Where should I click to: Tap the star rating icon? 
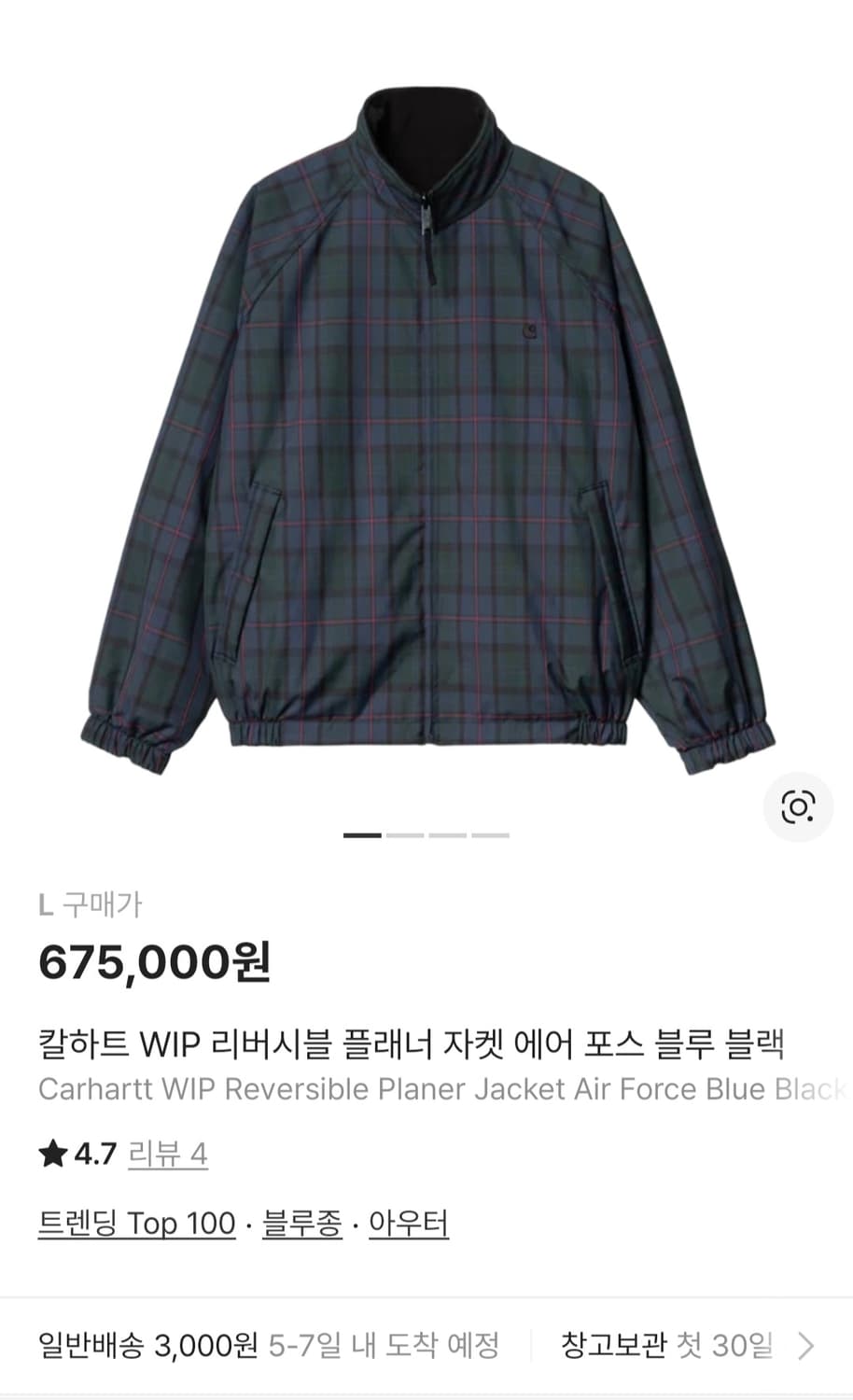pyautogui.click(x=51, y=1154)
